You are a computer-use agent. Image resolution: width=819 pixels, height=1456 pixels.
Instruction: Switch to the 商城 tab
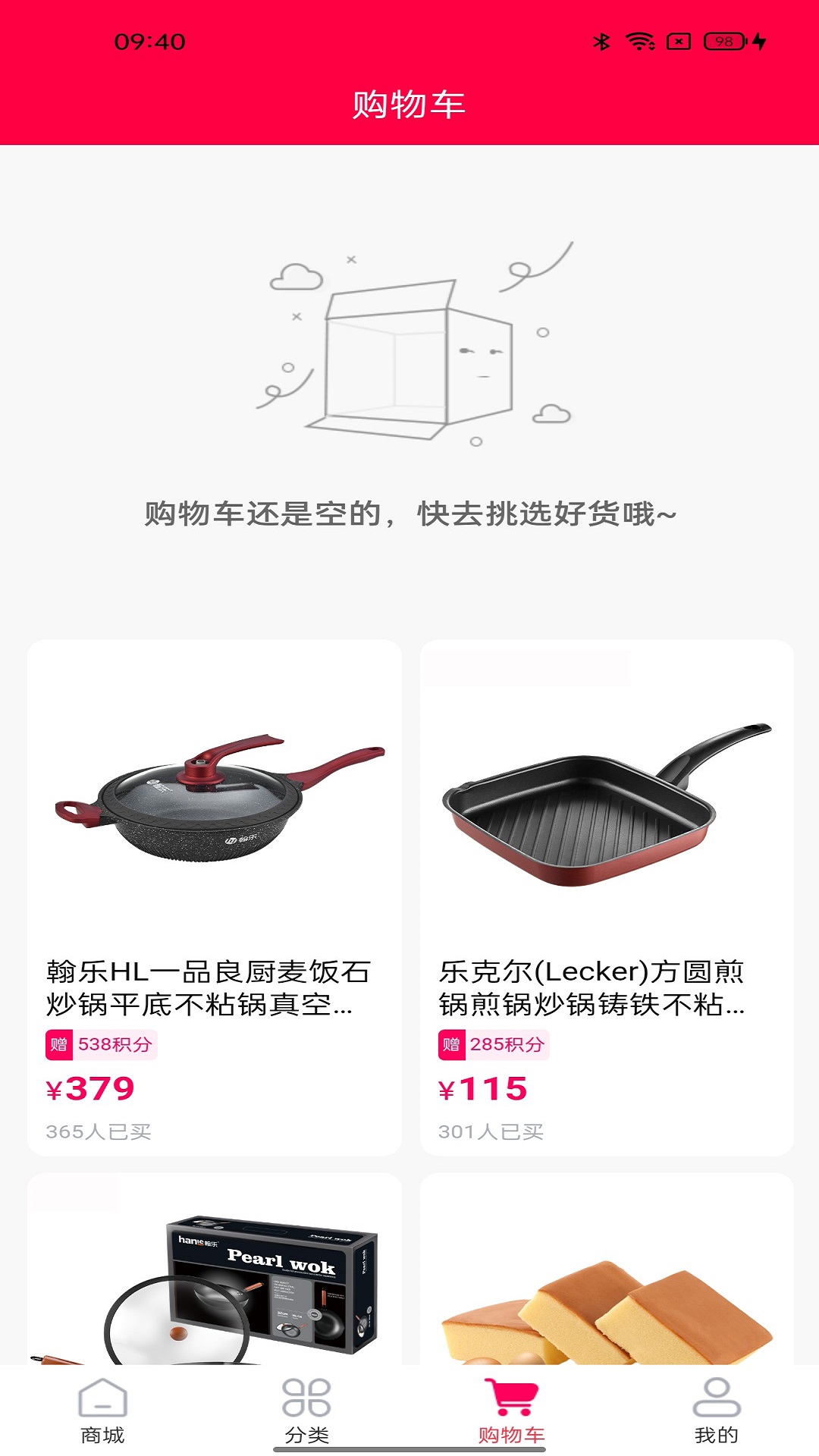pos(102,1410)
